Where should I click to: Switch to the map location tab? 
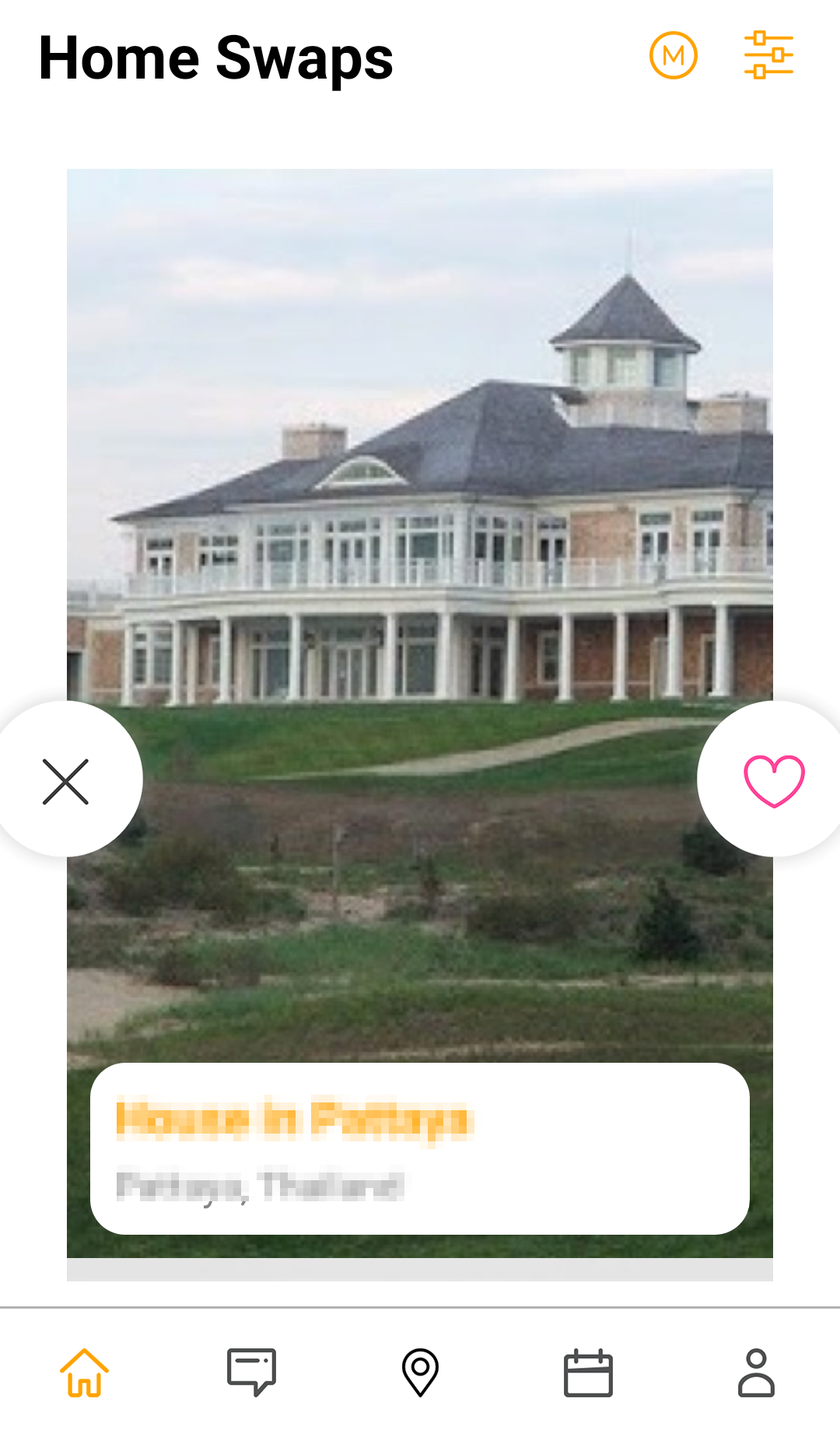click(420, 1372)
